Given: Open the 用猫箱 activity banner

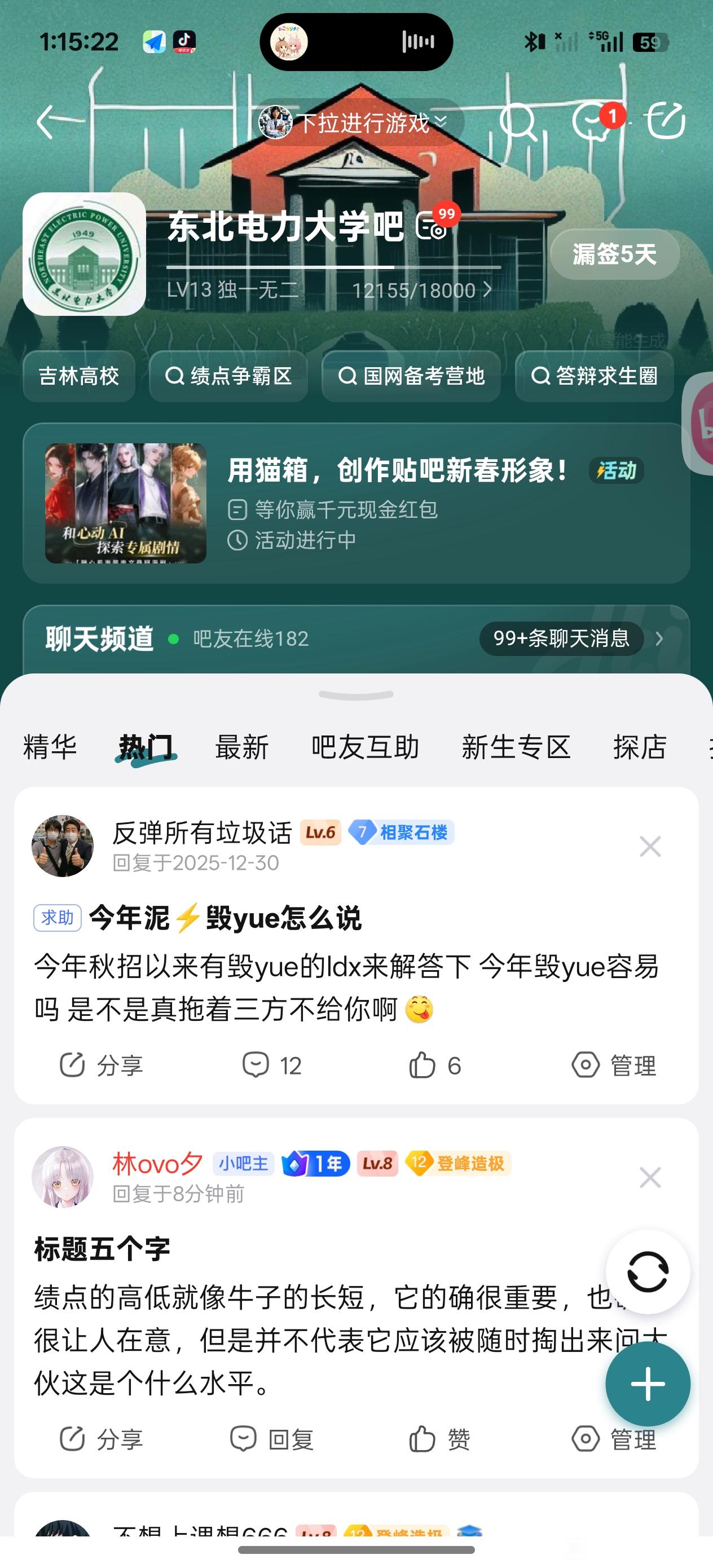Looking at the screenshot, I should [x=356, y=503].
